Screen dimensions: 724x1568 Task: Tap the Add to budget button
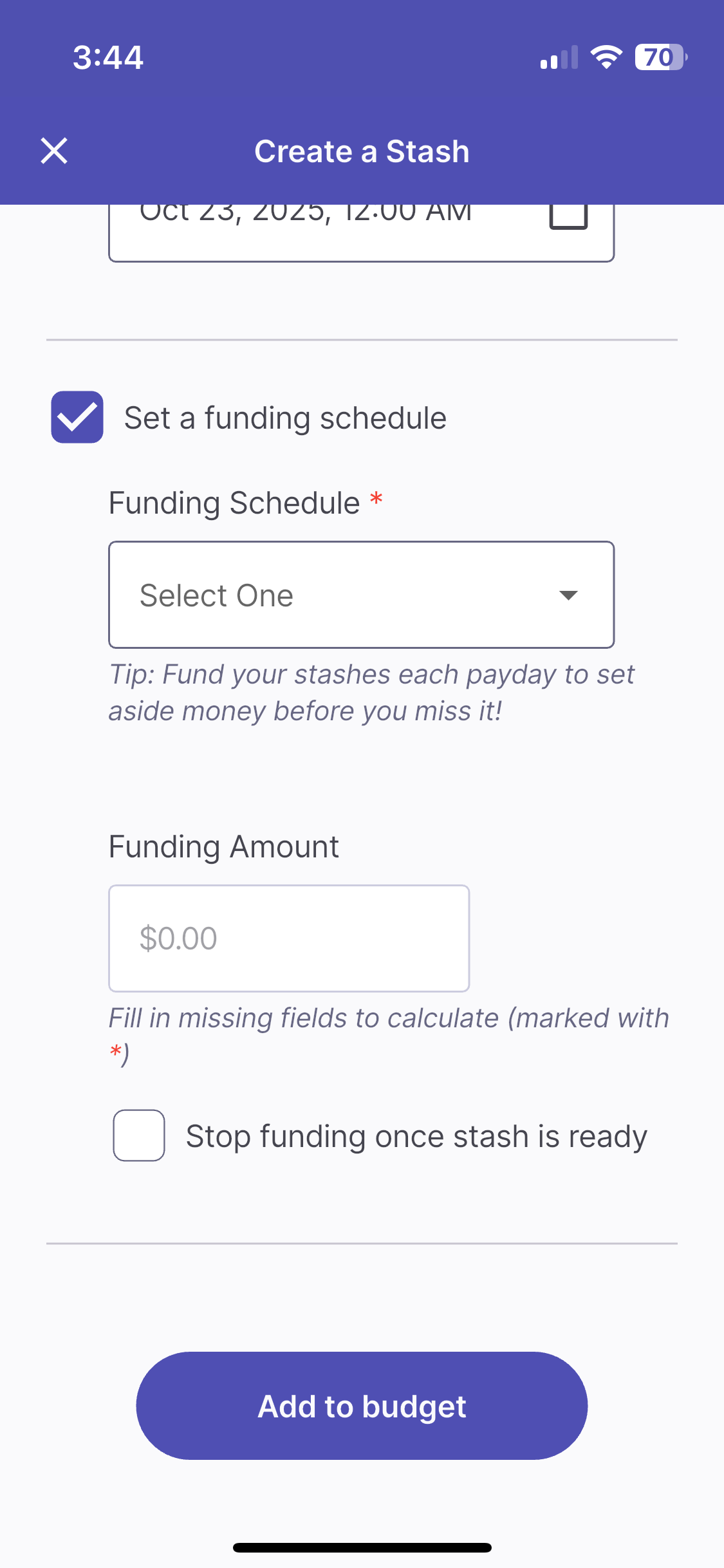(362, 1406)
